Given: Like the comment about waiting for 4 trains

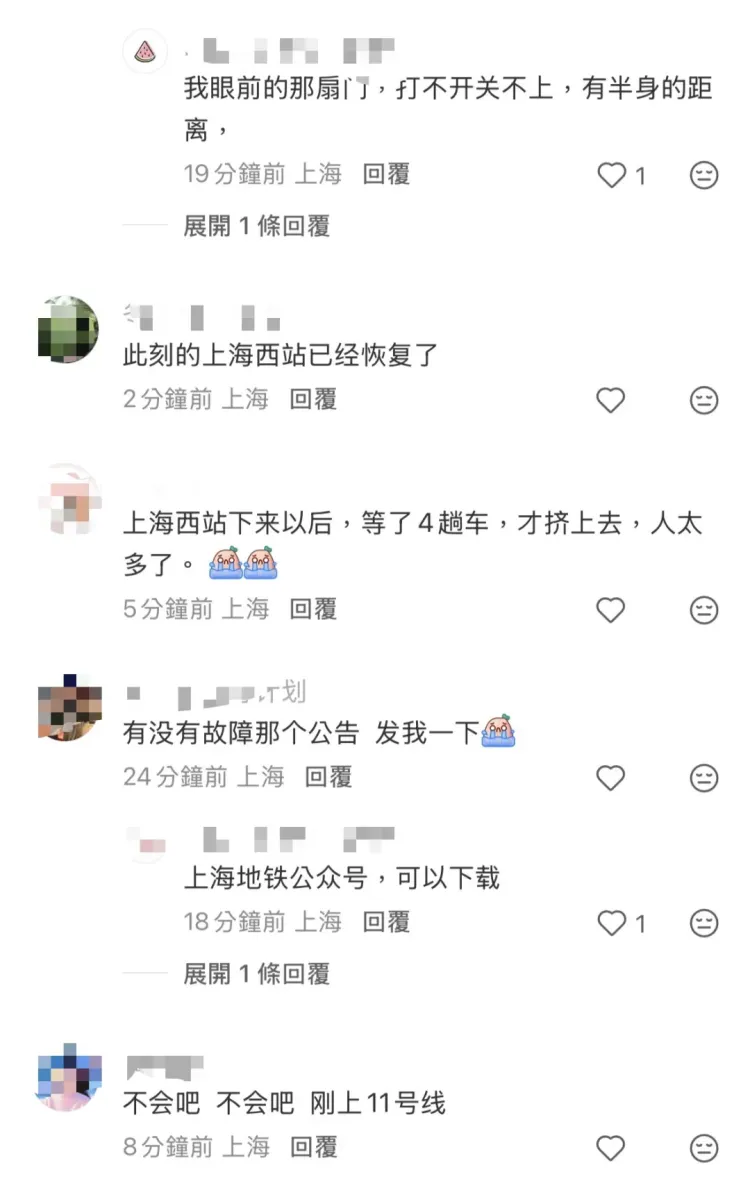Looking at the screenshot, I should tap(611, 609).
